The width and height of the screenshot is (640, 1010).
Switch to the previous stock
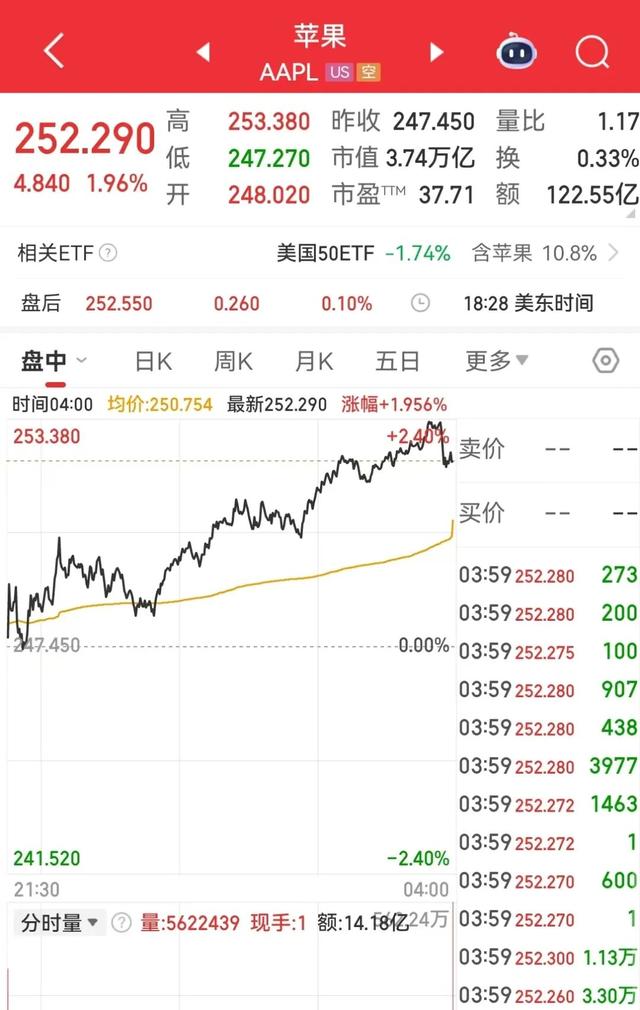point(204,52)
